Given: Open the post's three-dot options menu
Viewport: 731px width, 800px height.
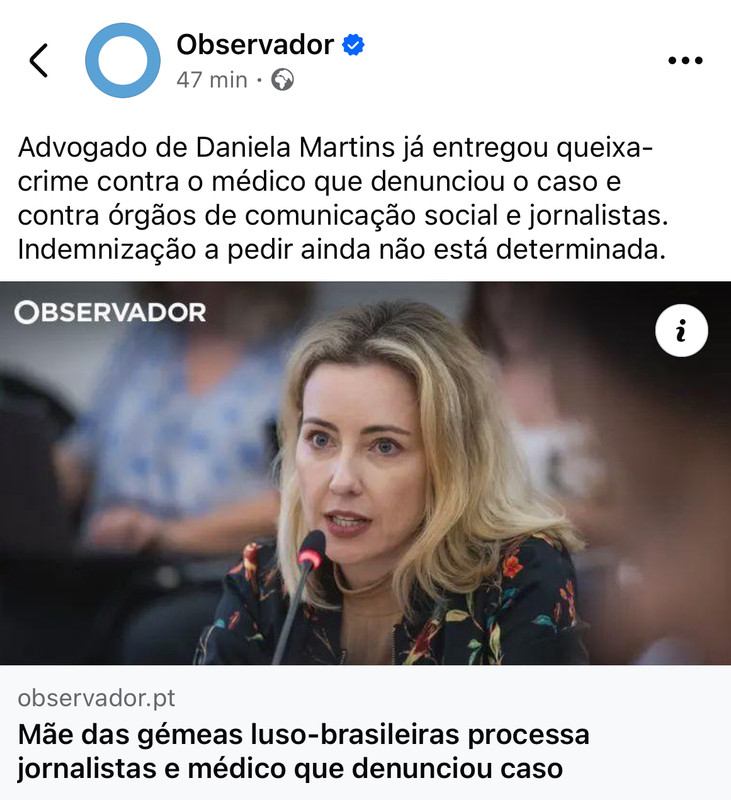Looking at the screenshot, I should click(685, 61).
